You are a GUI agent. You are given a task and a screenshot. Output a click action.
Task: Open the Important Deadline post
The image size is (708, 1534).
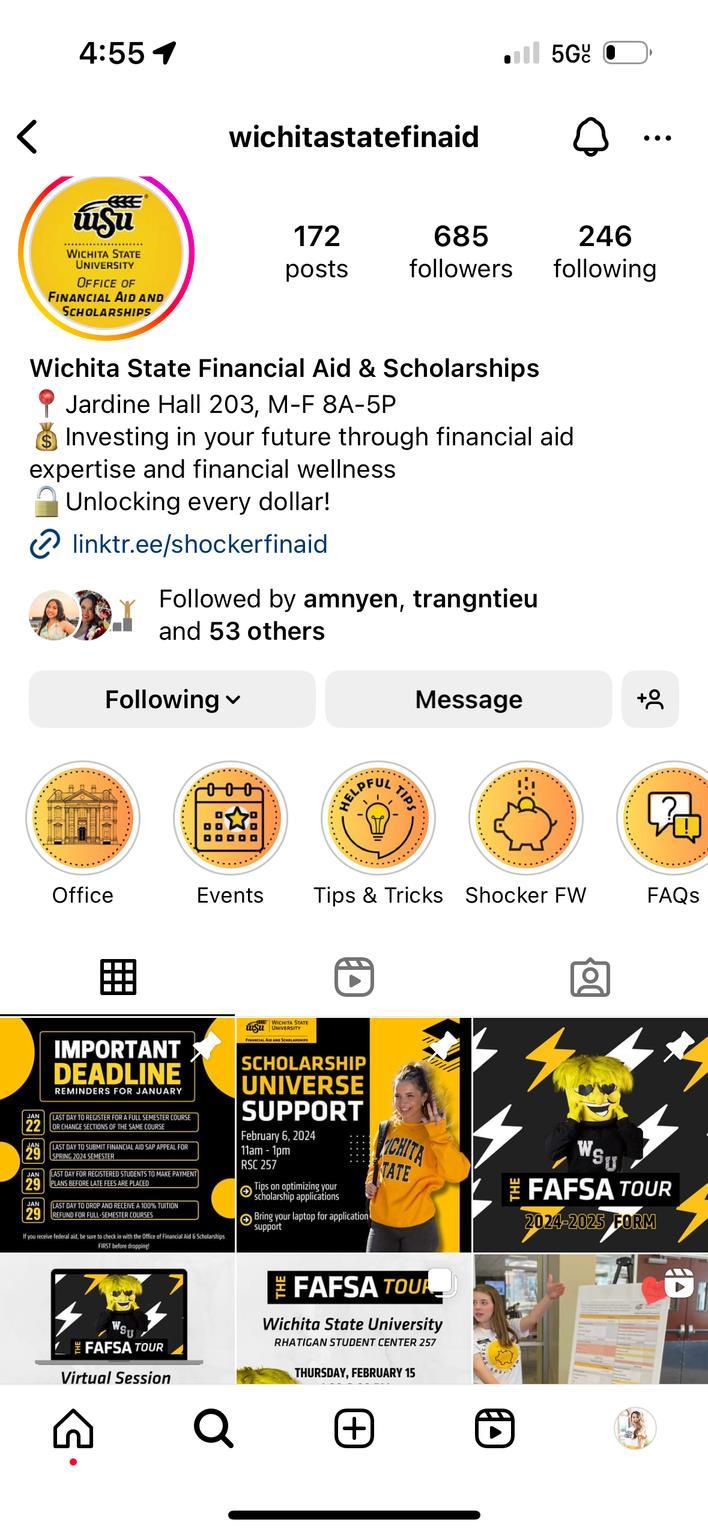(x=117, y=1134)
